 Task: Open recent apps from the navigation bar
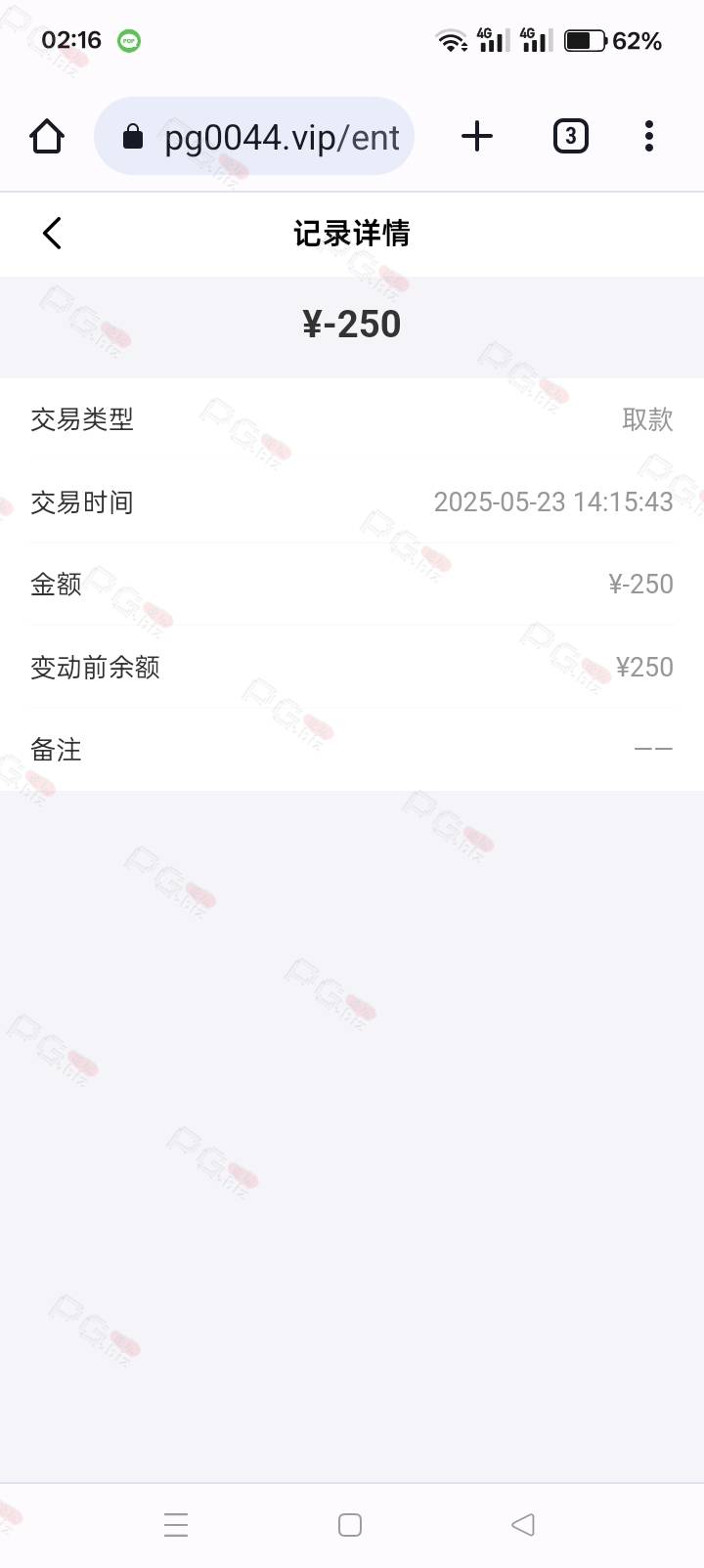pos(176,1525)
